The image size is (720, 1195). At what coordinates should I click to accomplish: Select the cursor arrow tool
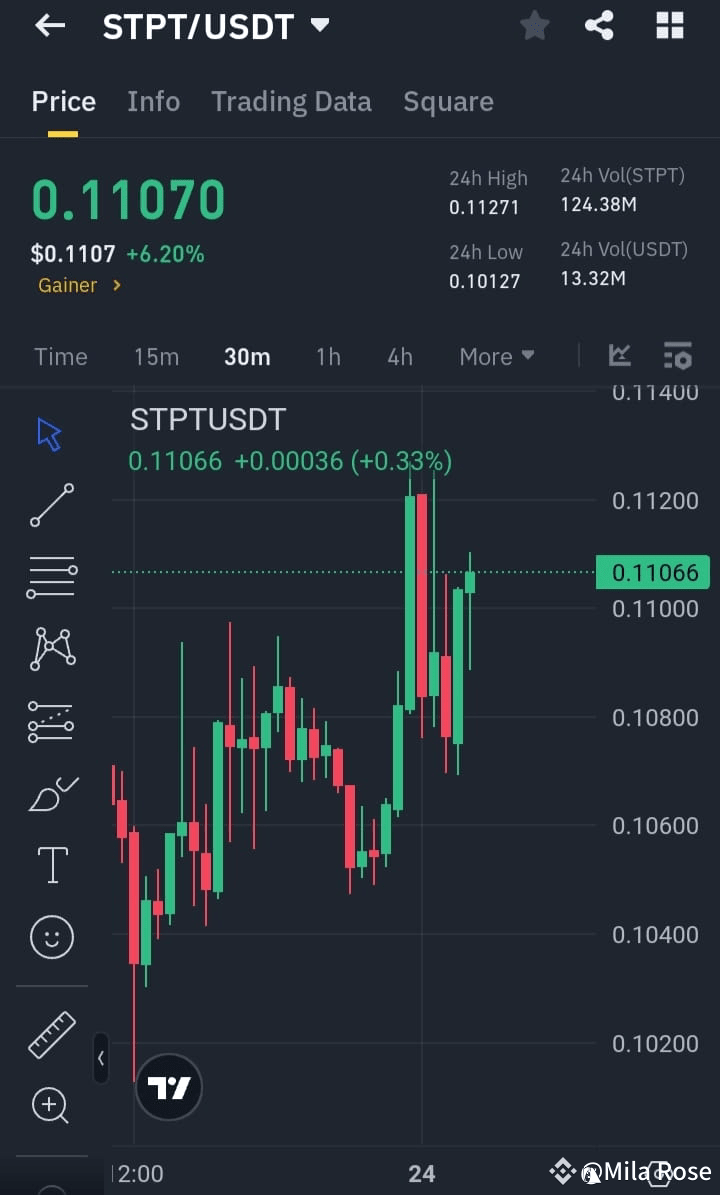(47, 433)
